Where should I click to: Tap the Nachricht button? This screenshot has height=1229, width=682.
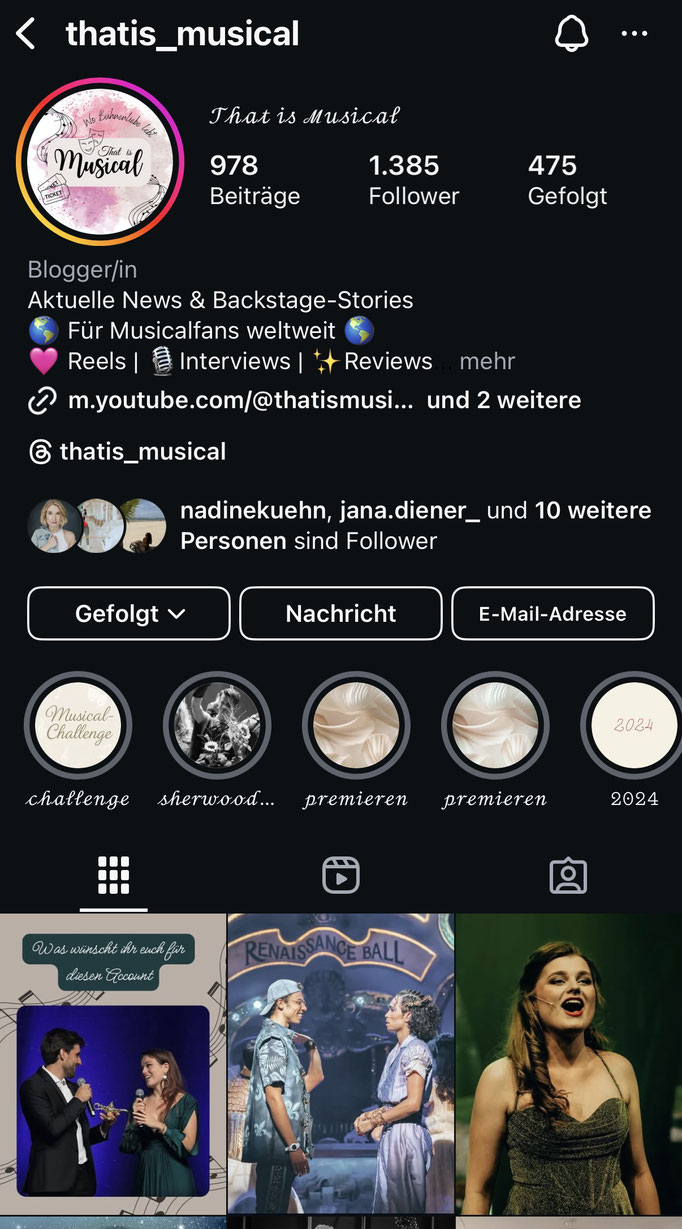tap(341, 613)
